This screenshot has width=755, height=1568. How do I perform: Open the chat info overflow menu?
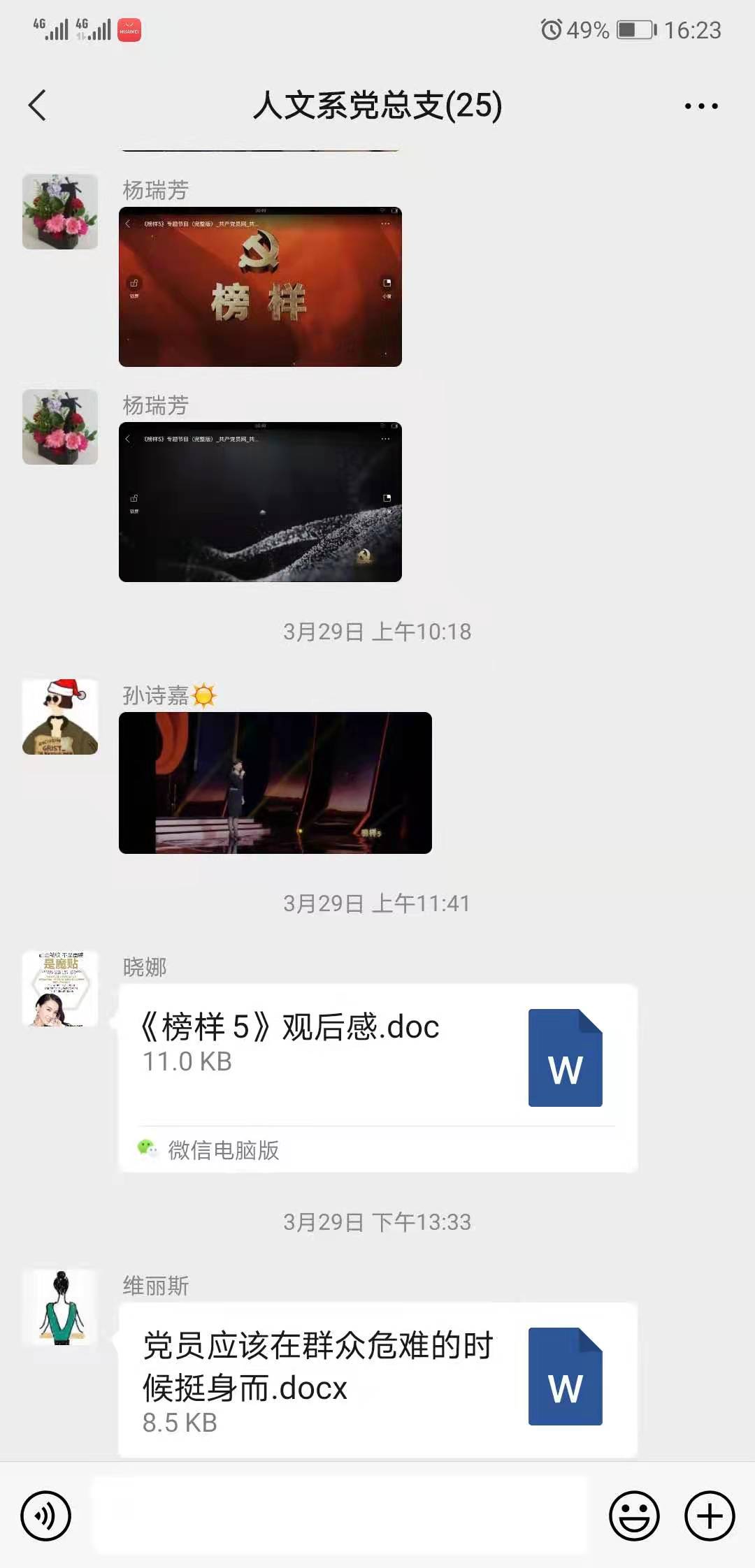pyautogui.click(x=701, y=106)
